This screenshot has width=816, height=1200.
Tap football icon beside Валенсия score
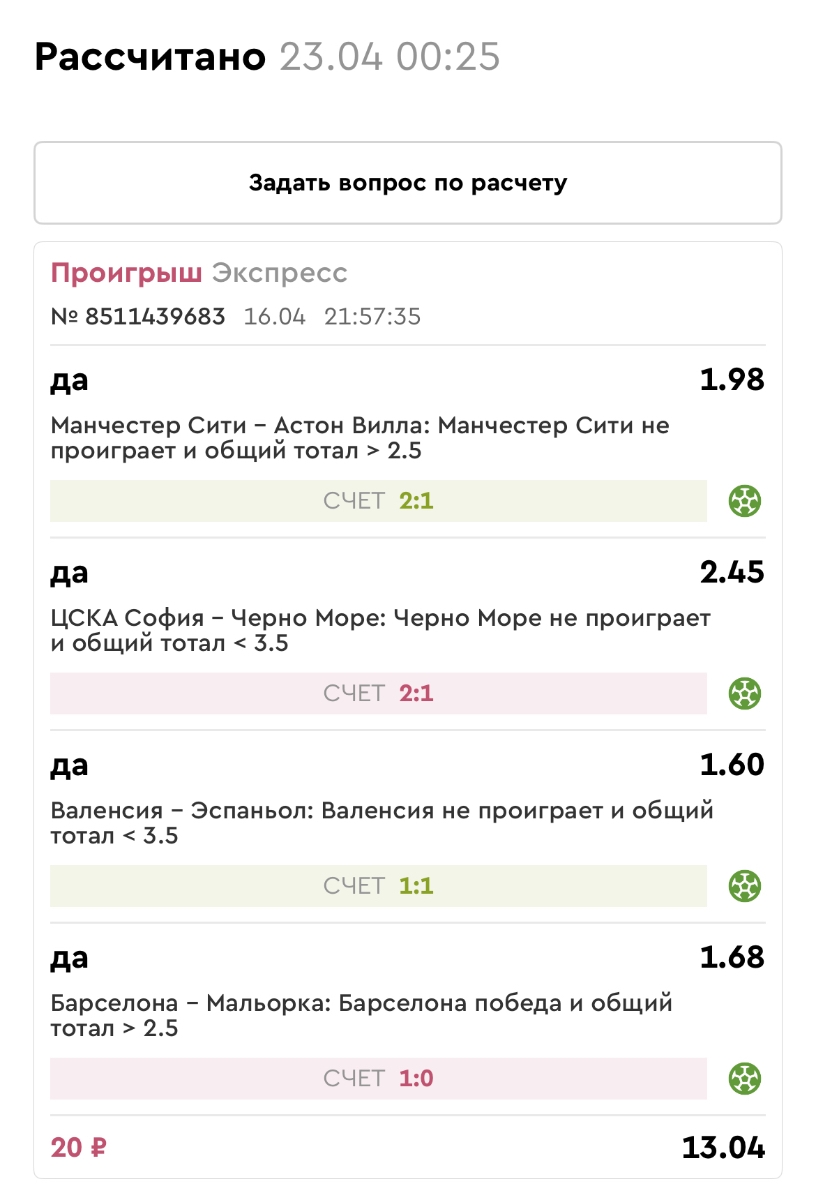[x=745, y=885]
